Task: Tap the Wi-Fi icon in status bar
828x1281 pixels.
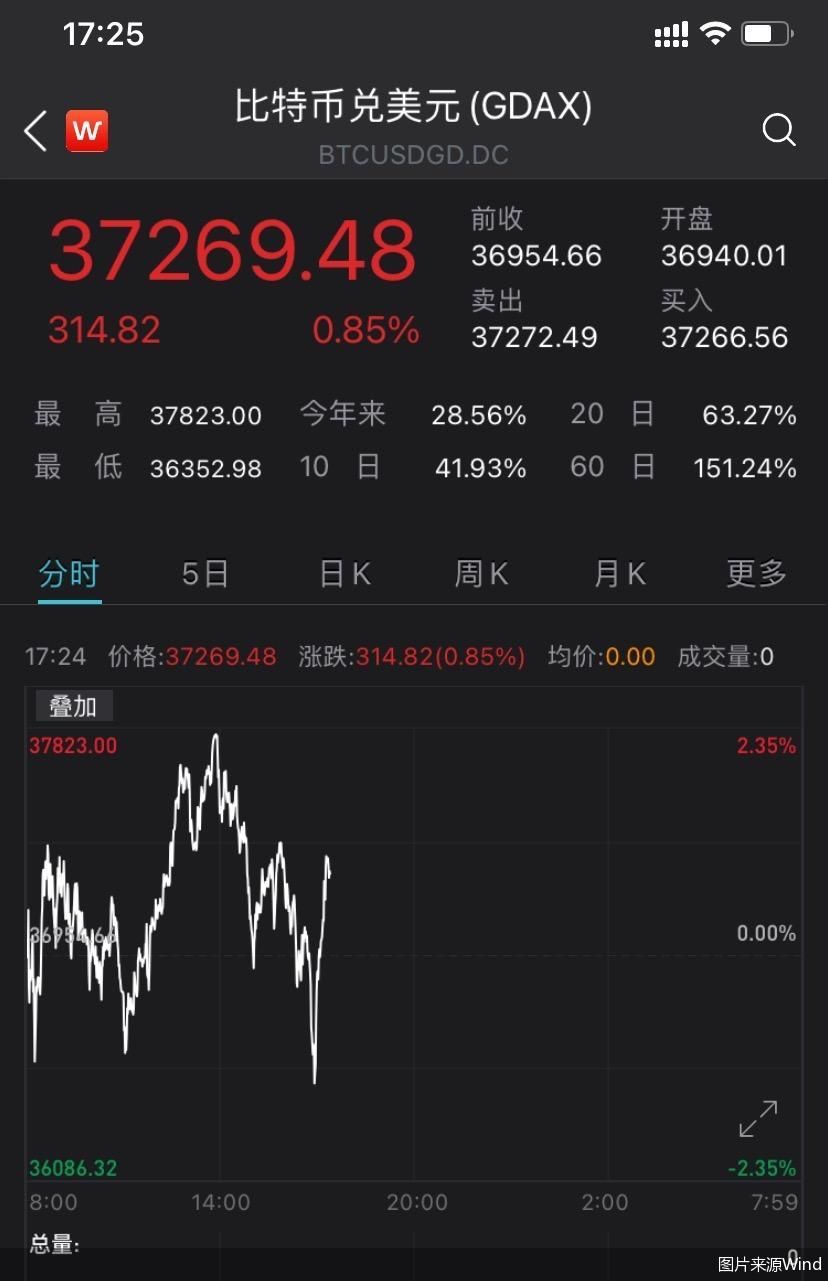Action: click(715, 33)
